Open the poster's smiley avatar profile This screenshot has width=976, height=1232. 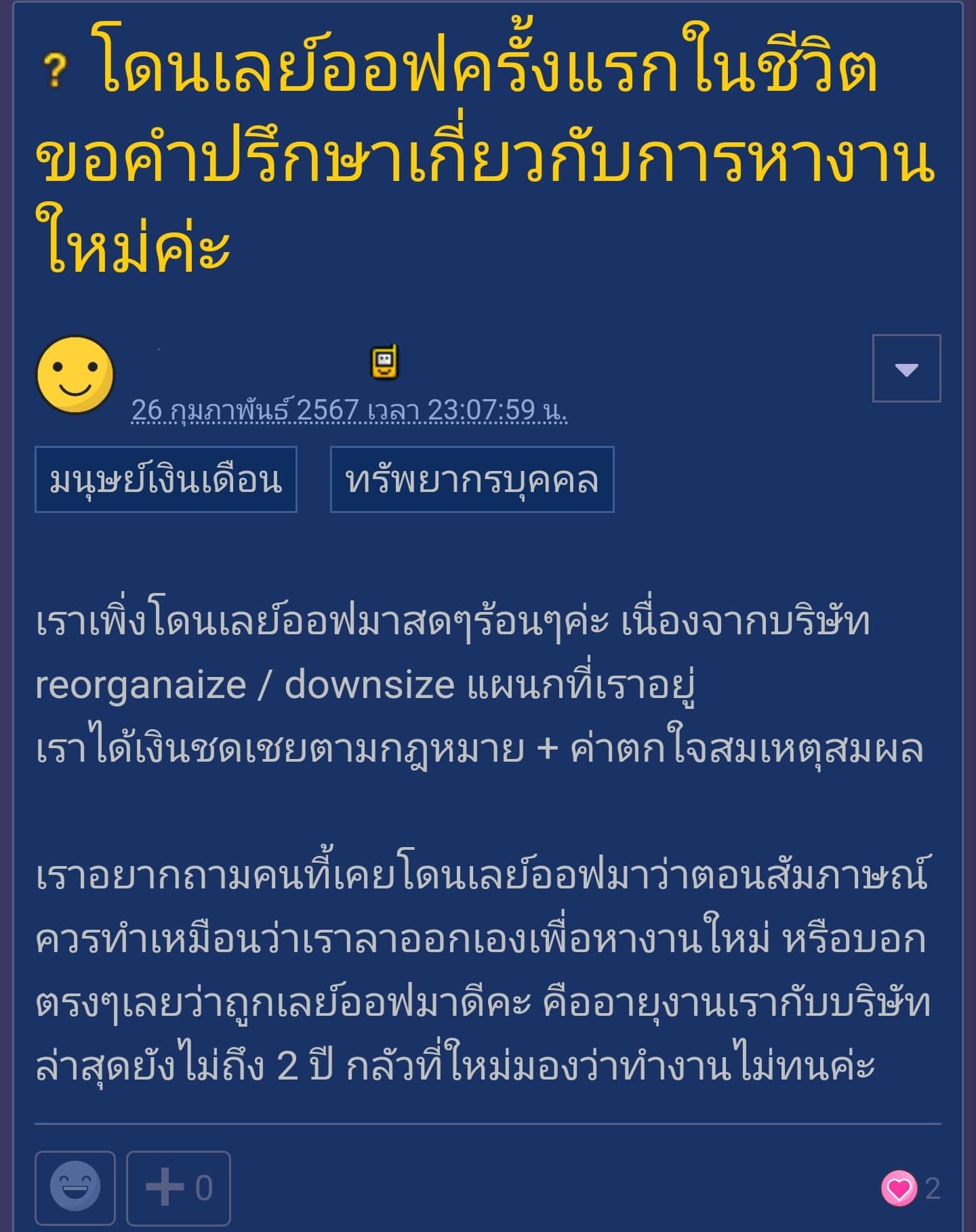75,375
